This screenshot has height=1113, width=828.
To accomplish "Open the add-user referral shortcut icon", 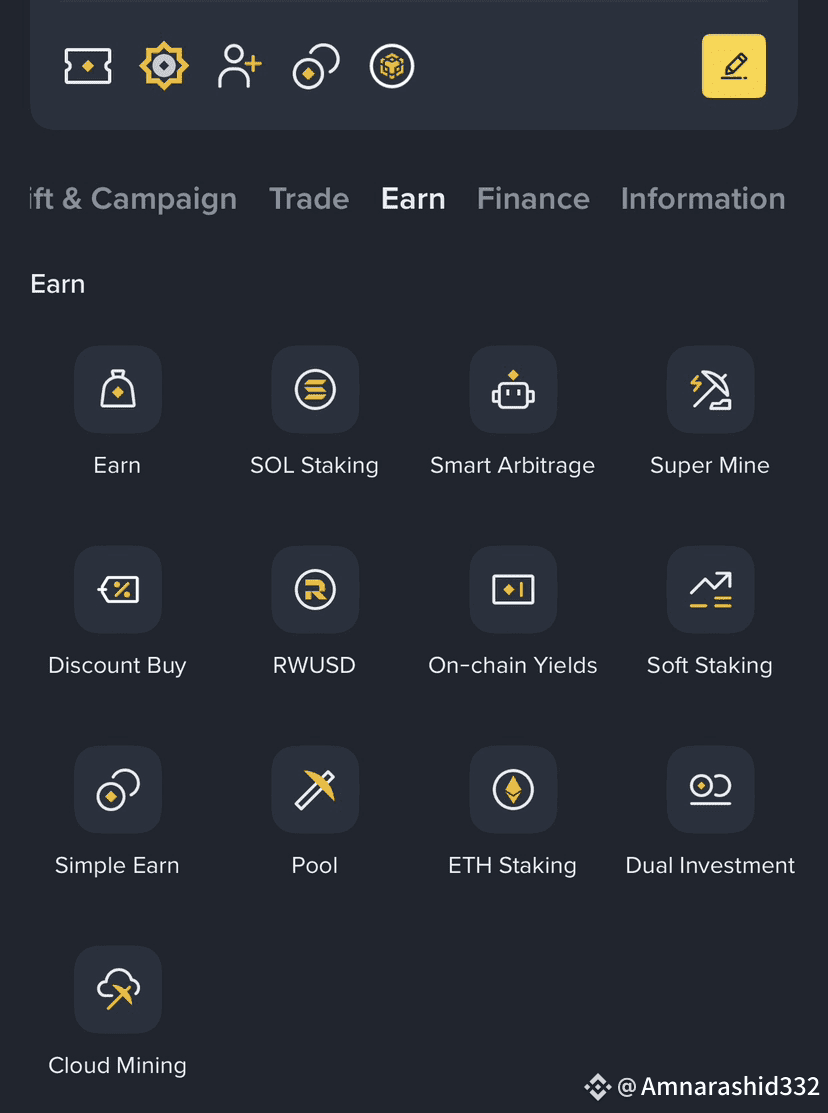I will (x=240, y=66).
